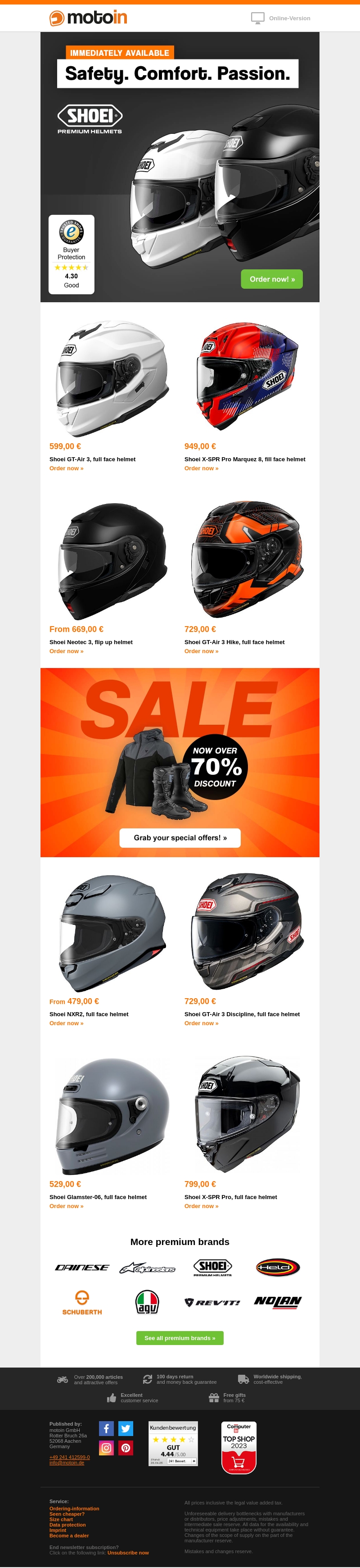Screen dimensions: 360x1568
Task: Tap the green Order now! button
Action: pyautogui.click(x=272, y=279)
